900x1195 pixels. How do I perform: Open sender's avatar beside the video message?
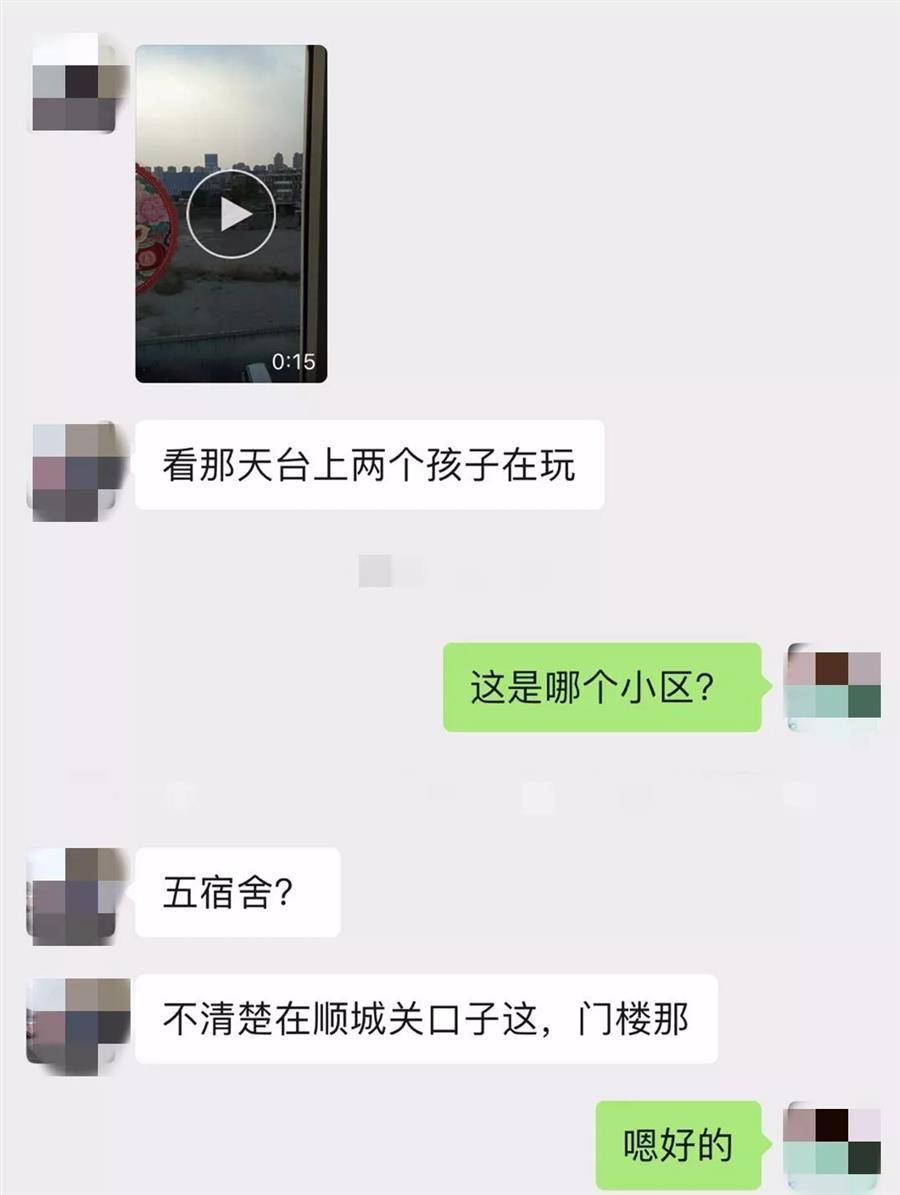(80, 83)
